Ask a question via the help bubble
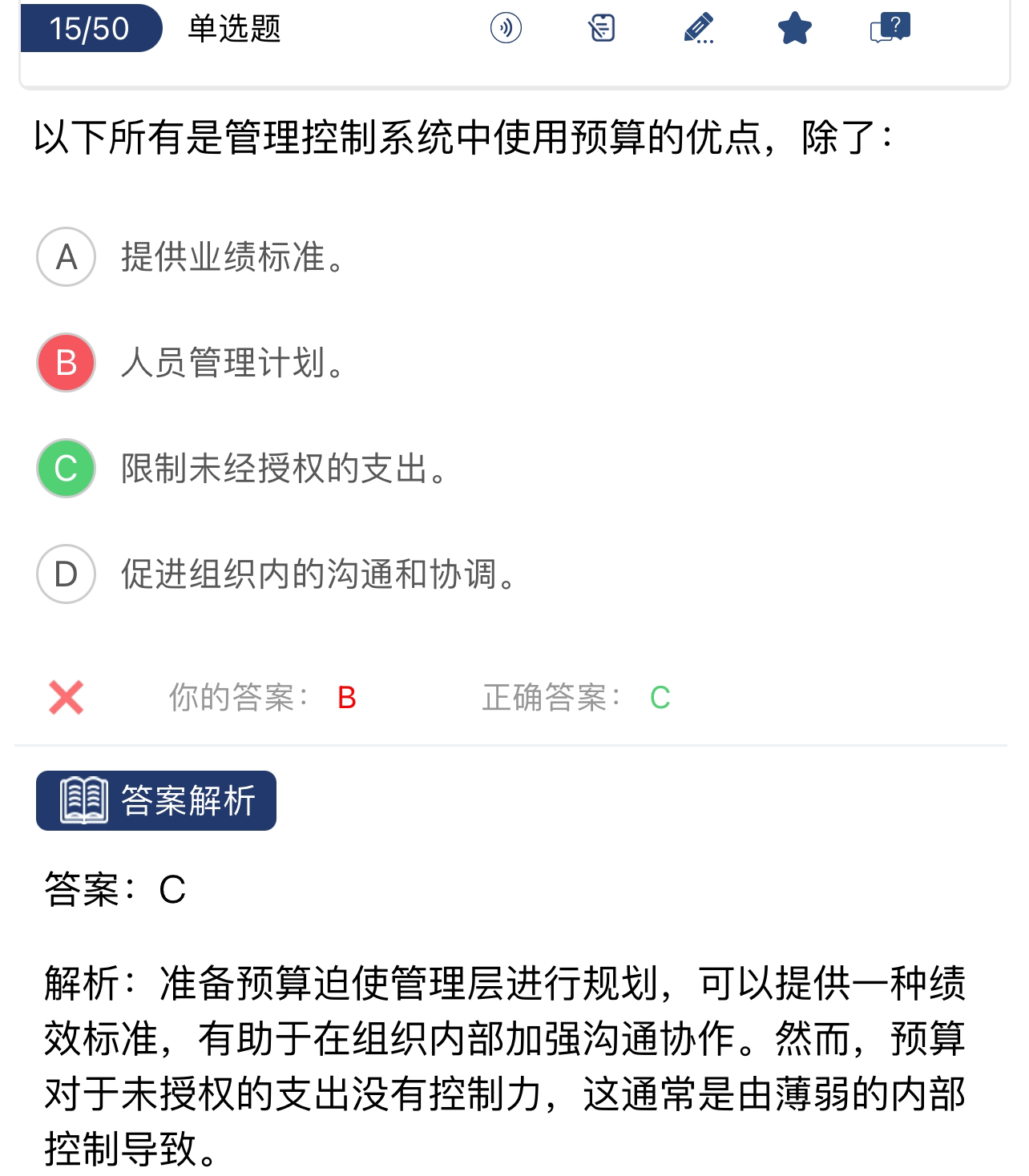Viewport: 1029px width, 1176px height. 890,29
